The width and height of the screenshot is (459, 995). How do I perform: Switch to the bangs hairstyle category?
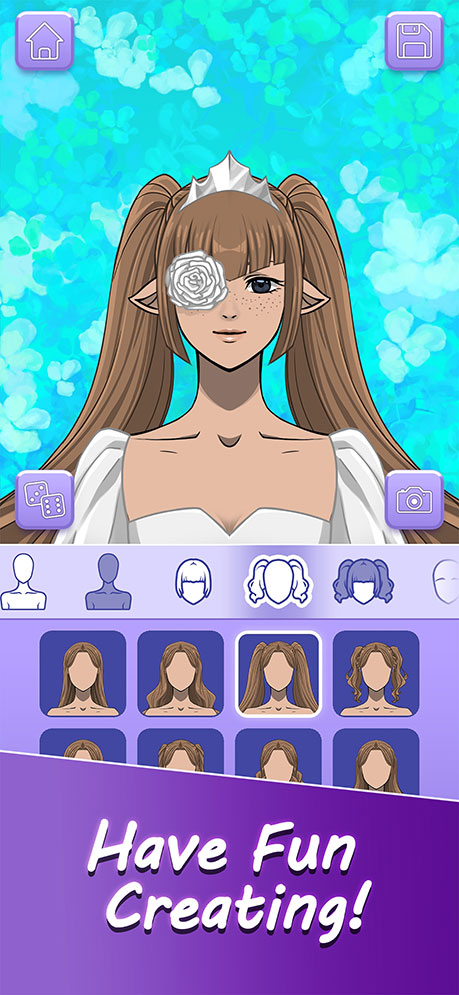(193, 581)
